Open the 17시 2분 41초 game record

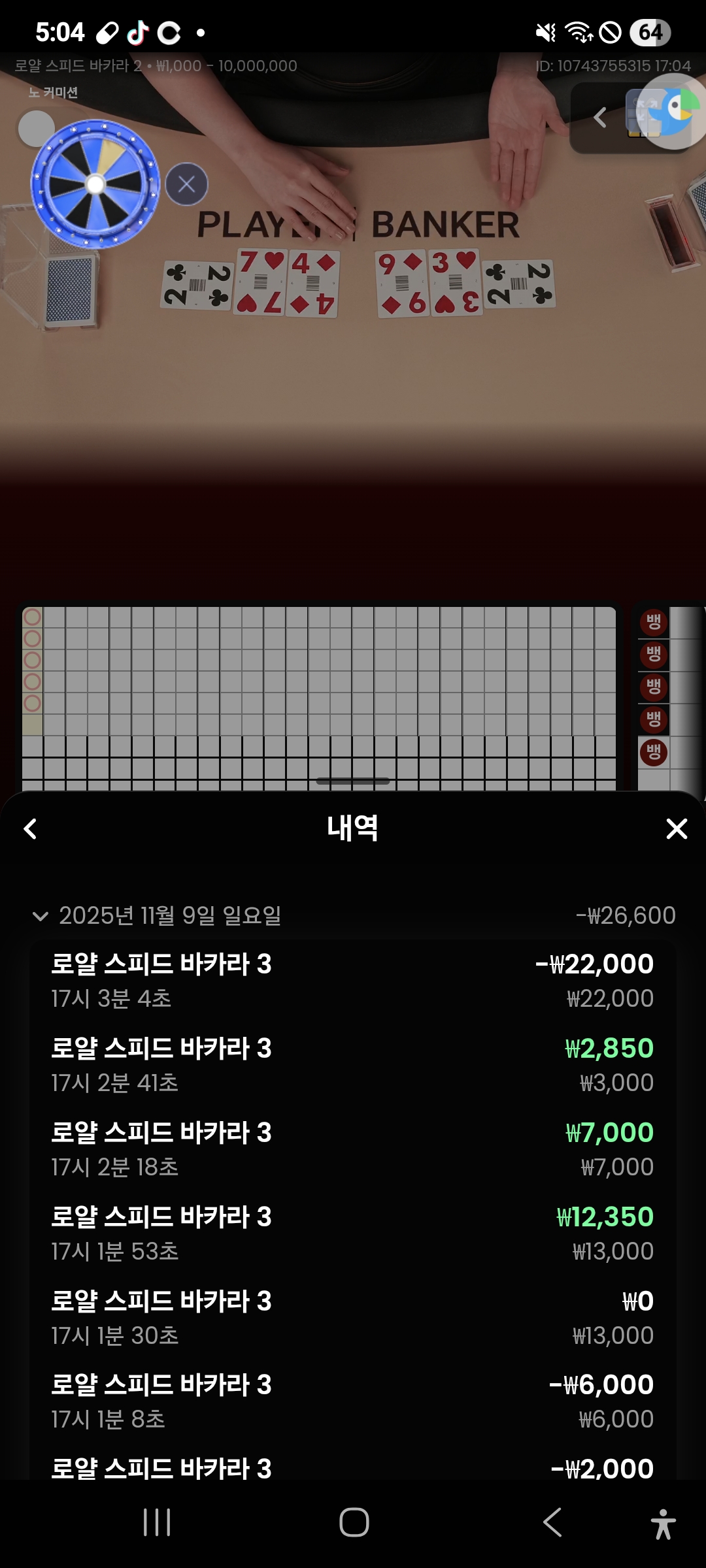[x=353, y=1064]
